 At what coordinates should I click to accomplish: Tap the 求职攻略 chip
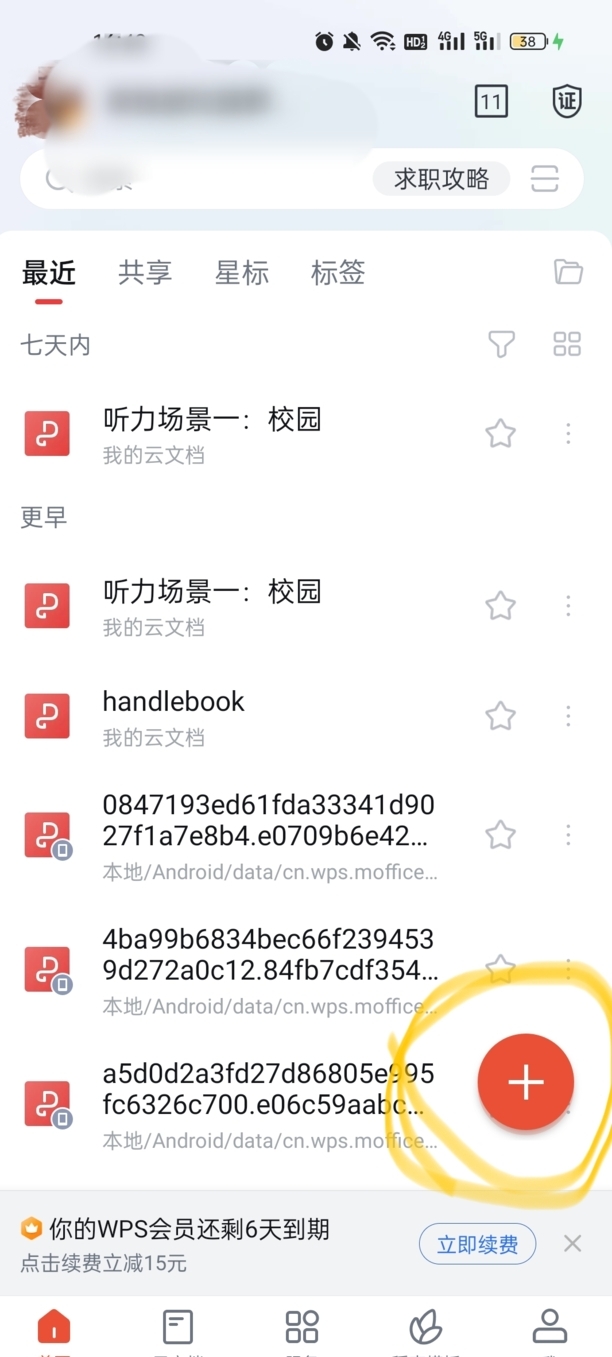pyautogui.click(x=441, y=179)
